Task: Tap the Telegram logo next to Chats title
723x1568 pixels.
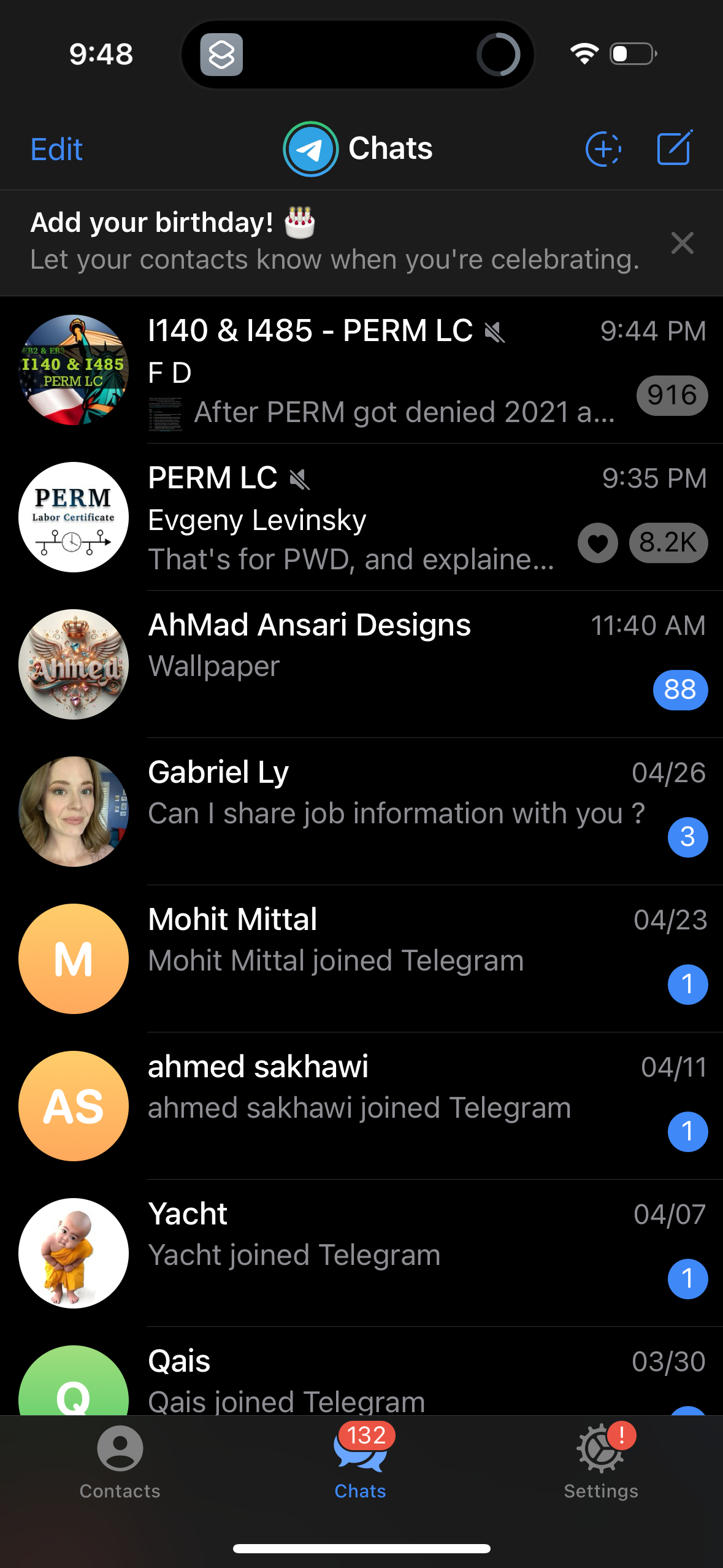Action: [311, 148]
